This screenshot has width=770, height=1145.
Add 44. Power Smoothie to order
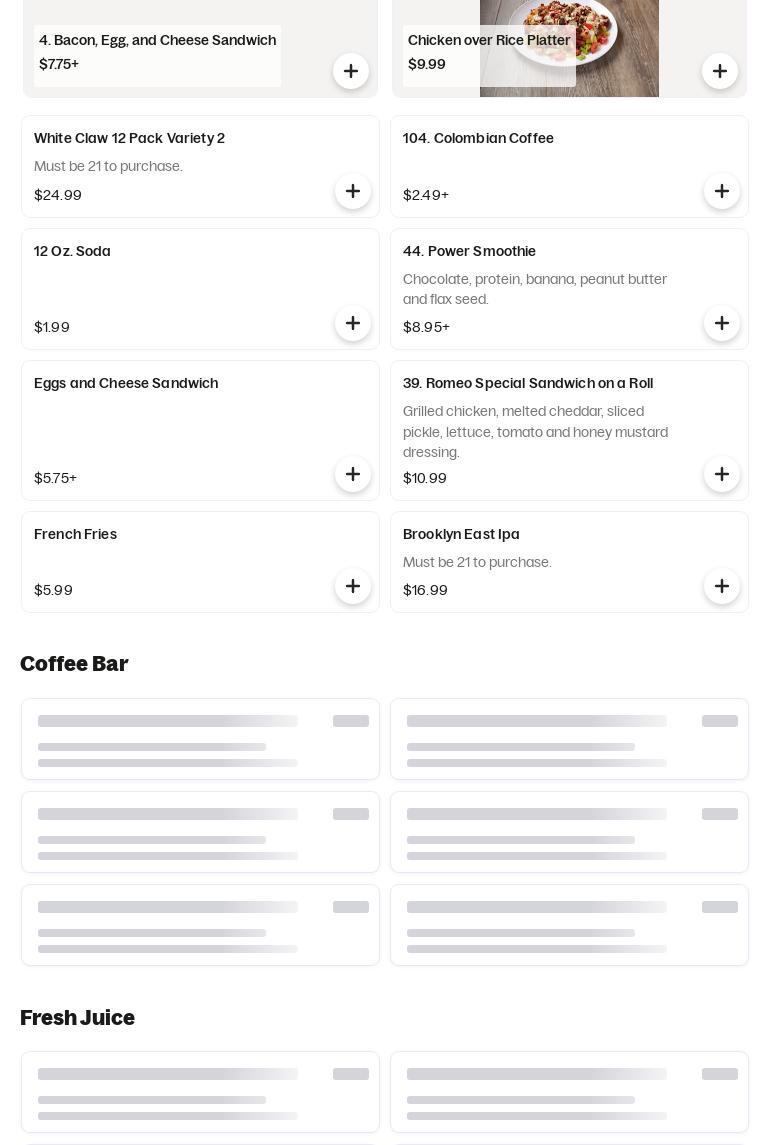point(722,323)
